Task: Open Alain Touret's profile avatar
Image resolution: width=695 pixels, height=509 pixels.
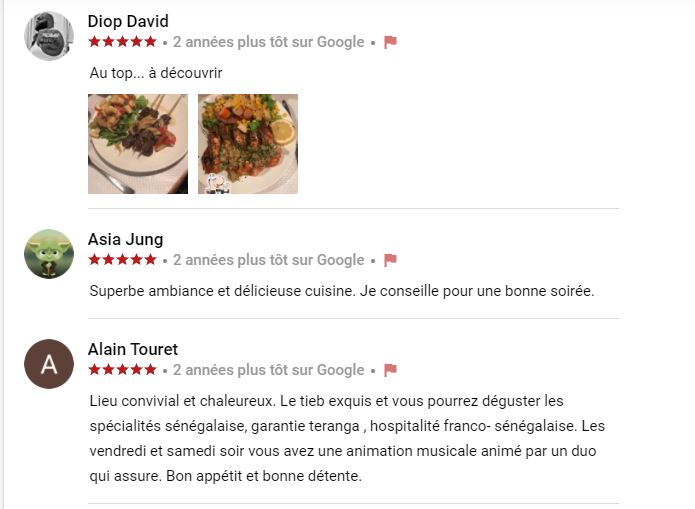Action: coord(49,364)
